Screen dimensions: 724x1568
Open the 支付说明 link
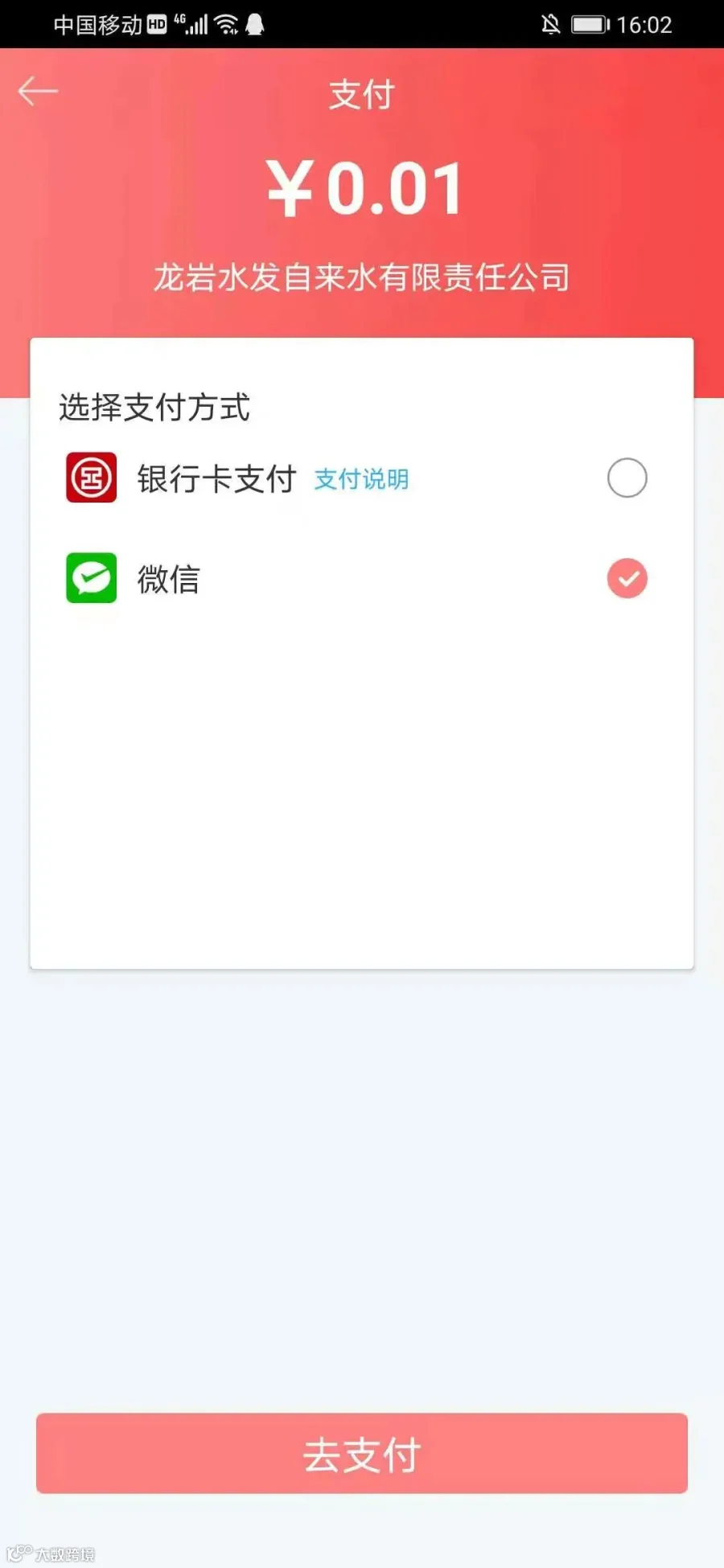click(361, 479)
